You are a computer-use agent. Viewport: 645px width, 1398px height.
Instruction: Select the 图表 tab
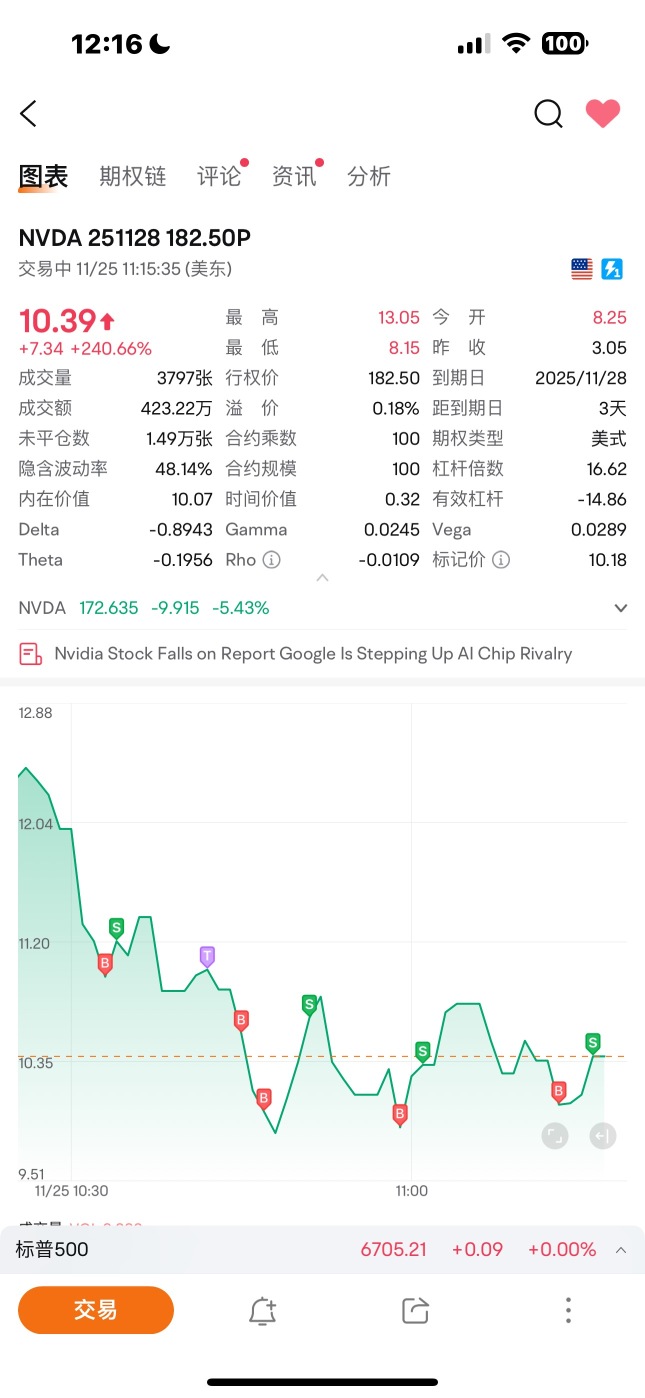coord(43,177)
